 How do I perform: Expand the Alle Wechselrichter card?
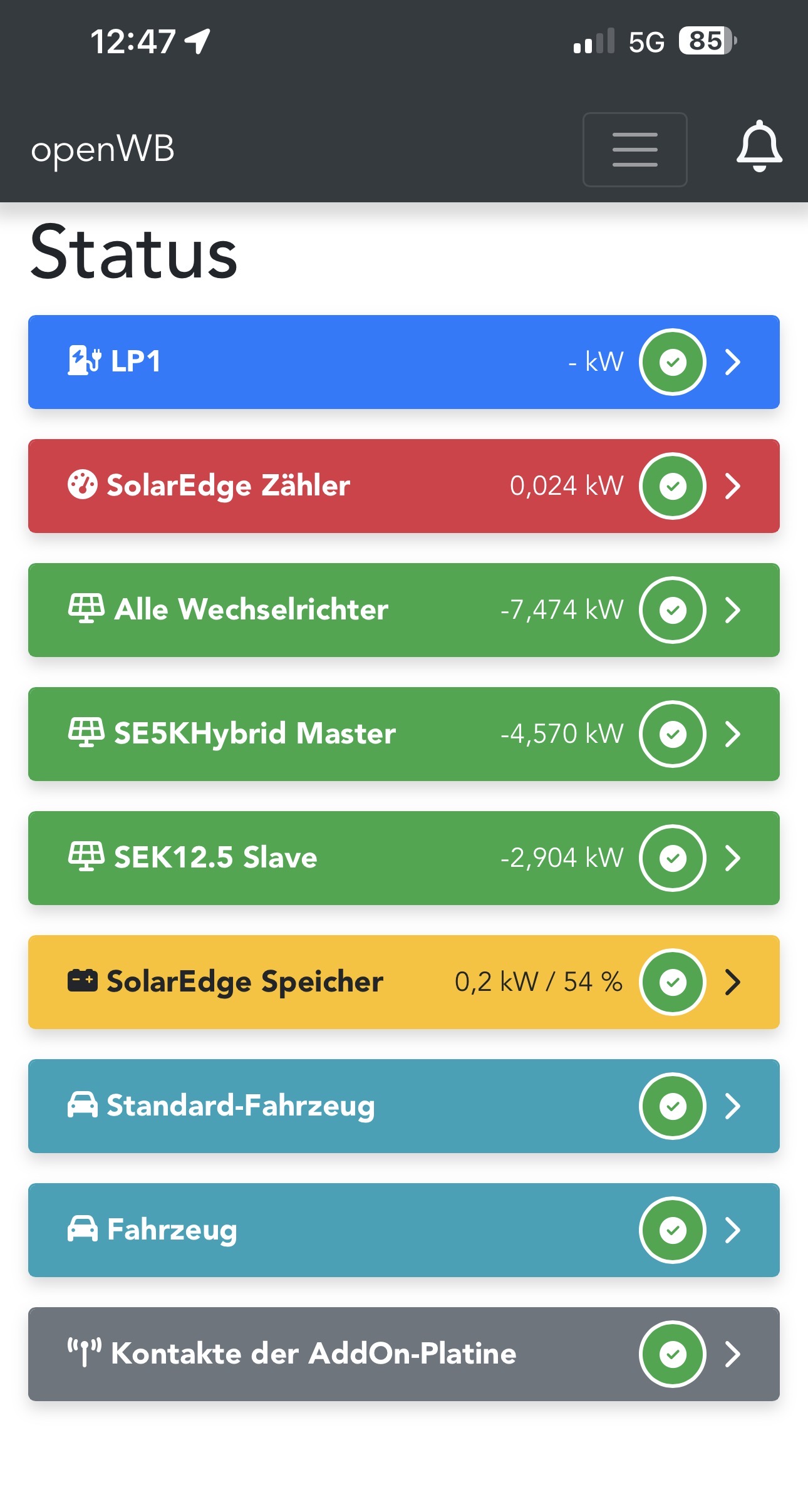click(732, 610)
